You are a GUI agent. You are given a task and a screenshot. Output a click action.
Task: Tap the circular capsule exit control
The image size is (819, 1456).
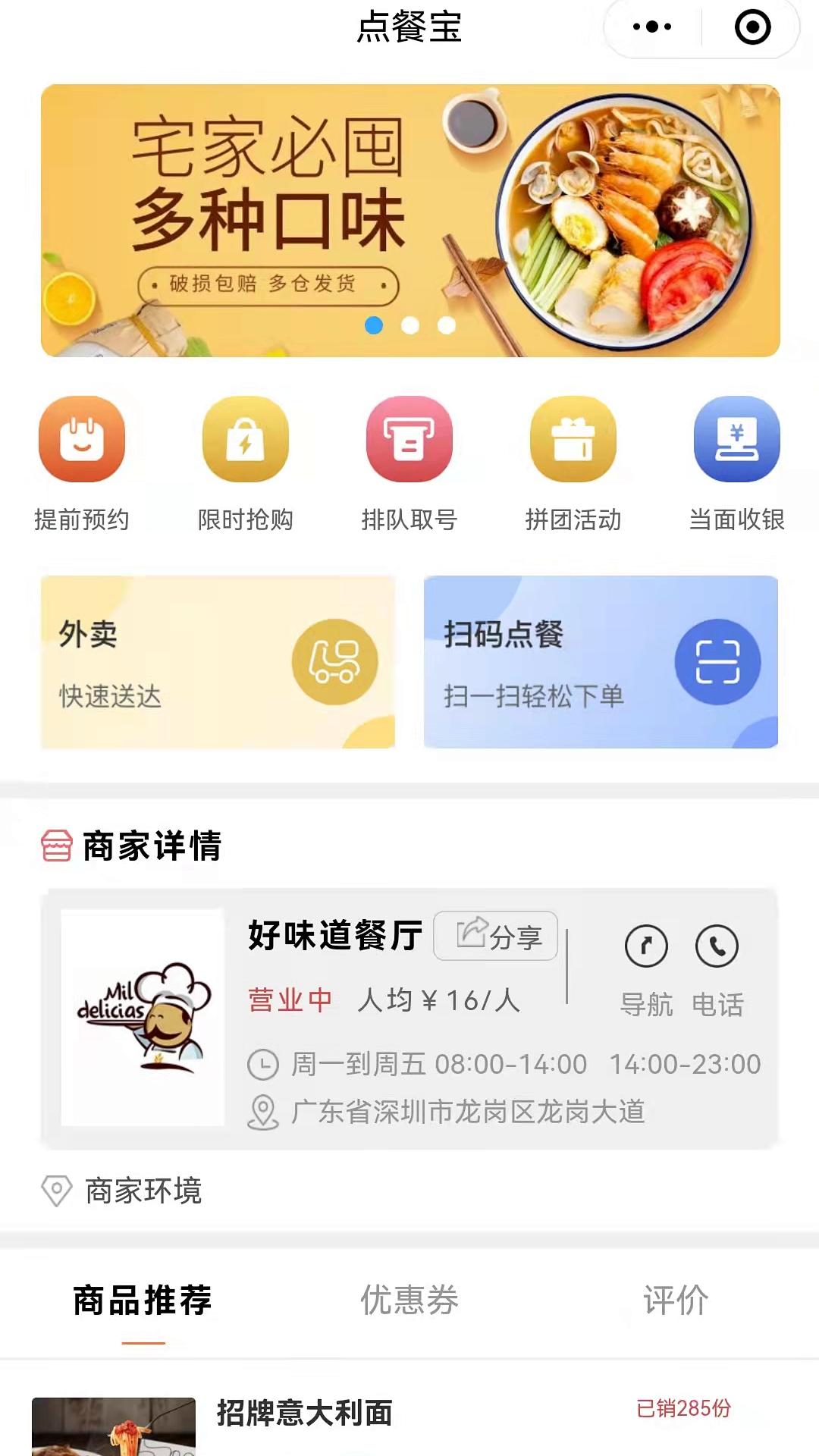752,27
